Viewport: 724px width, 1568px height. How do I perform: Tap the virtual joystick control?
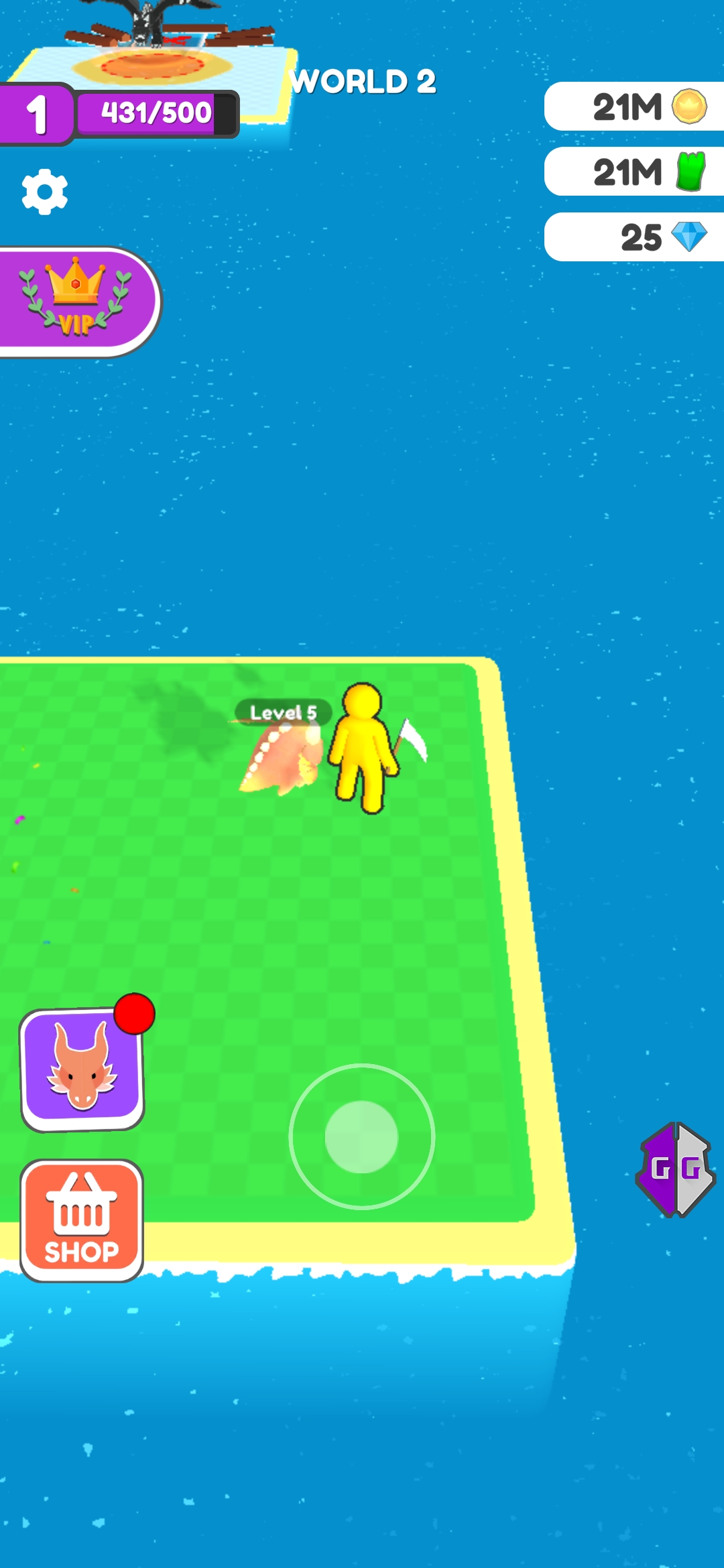tap(361, 1136)
